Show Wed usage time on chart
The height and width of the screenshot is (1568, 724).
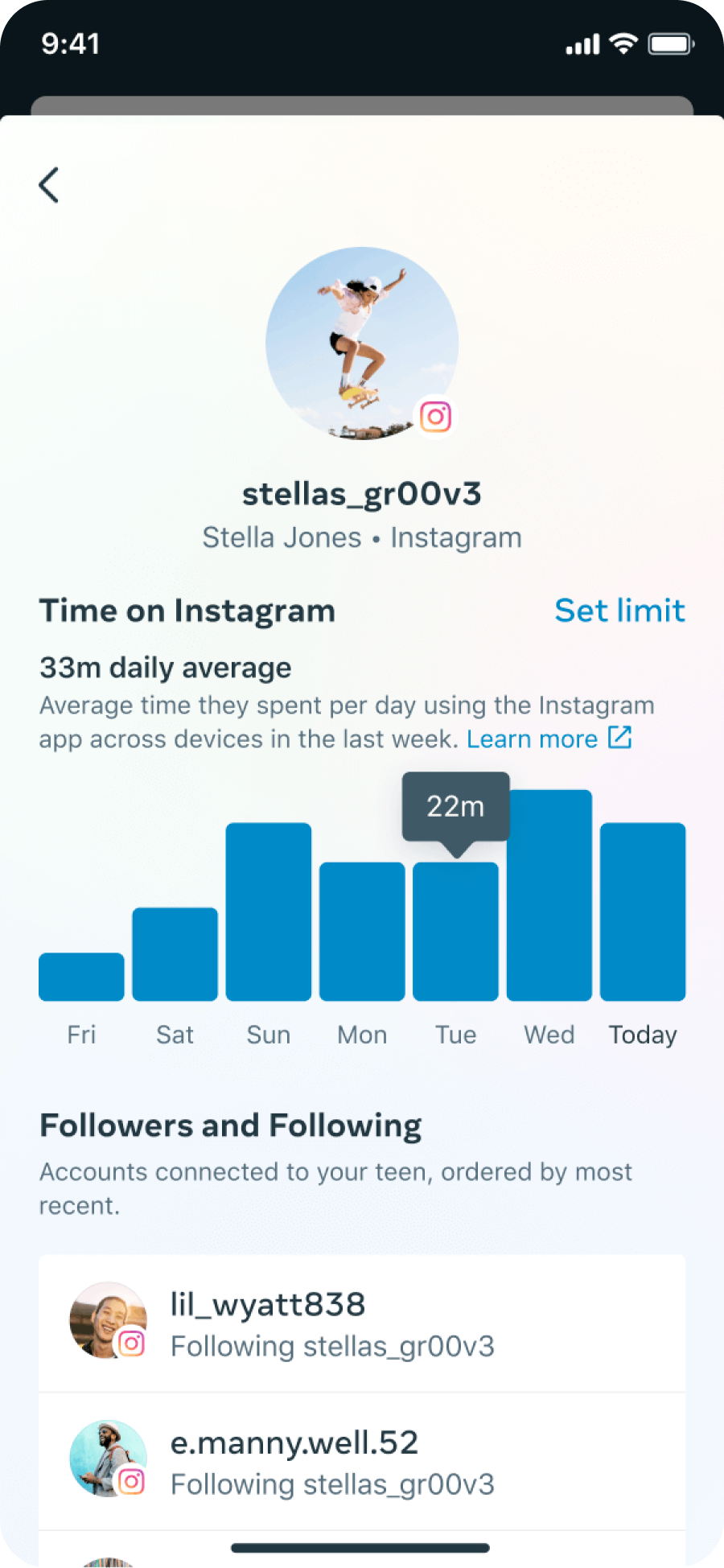[549, 895]
